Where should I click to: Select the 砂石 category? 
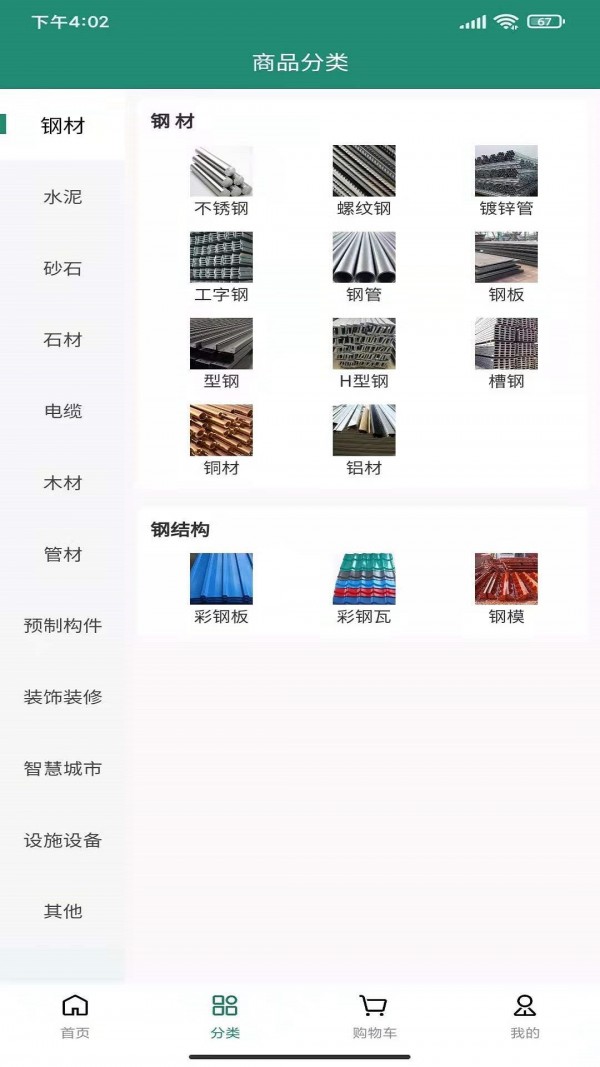(63, 269)
